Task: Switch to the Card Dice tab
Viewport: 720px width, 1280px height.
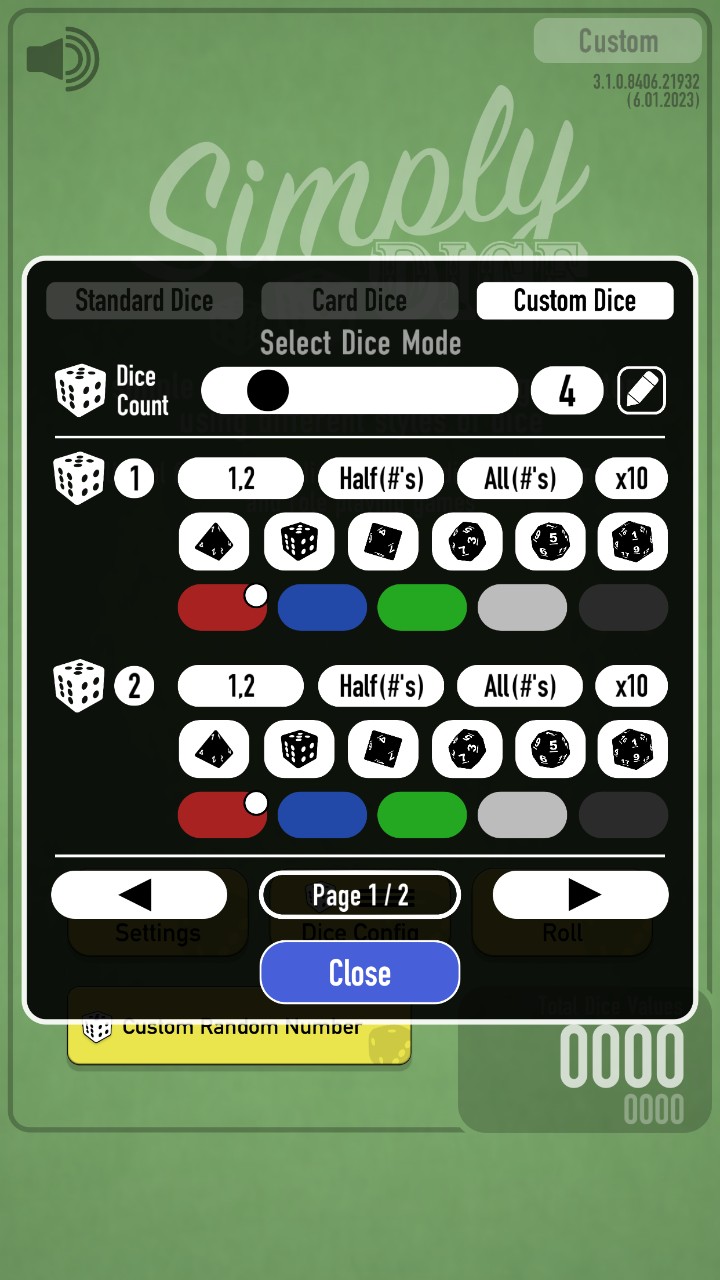Action: pos(359,301)
